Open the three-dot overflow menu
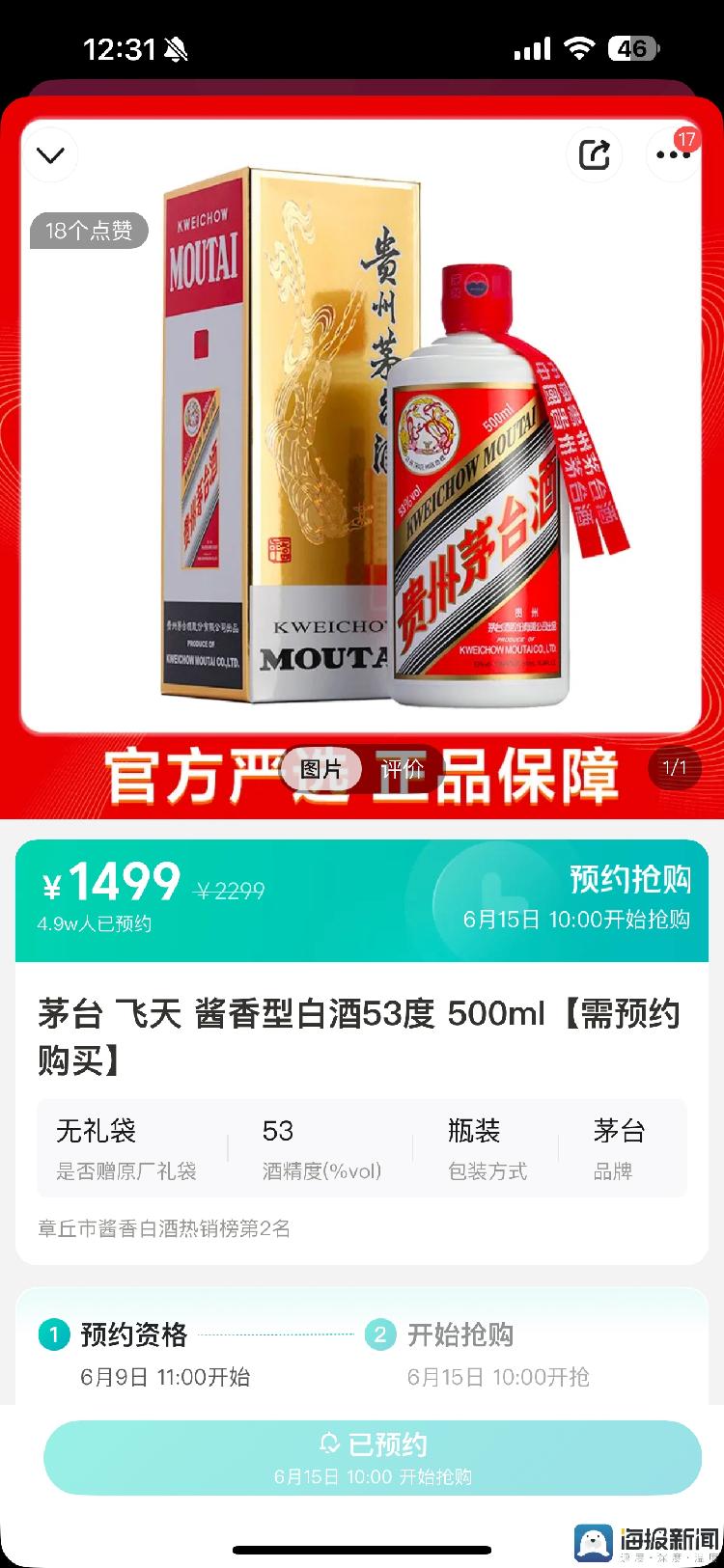 pyautogui.click(x=672, y=155)
